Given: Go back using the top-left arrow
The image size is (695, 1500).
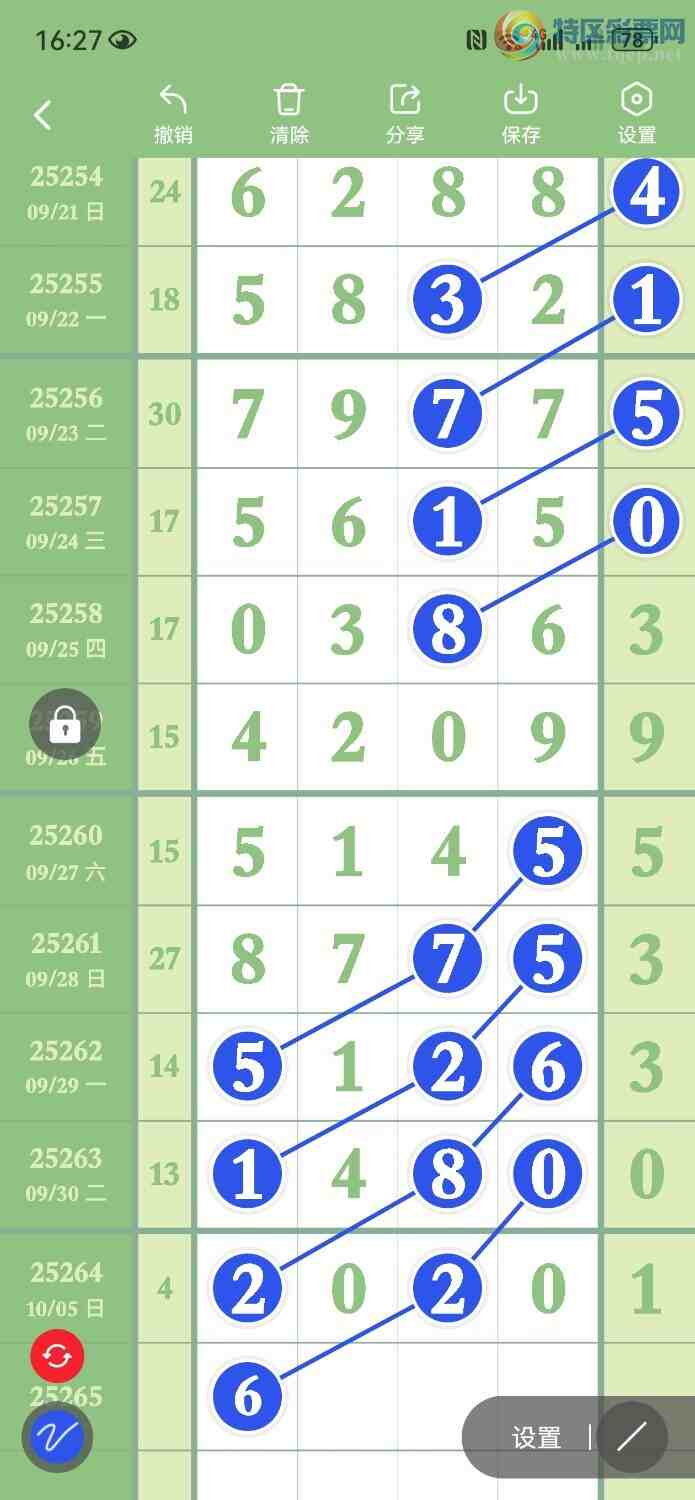Looking at the screenshot, I should pos(42,115).
